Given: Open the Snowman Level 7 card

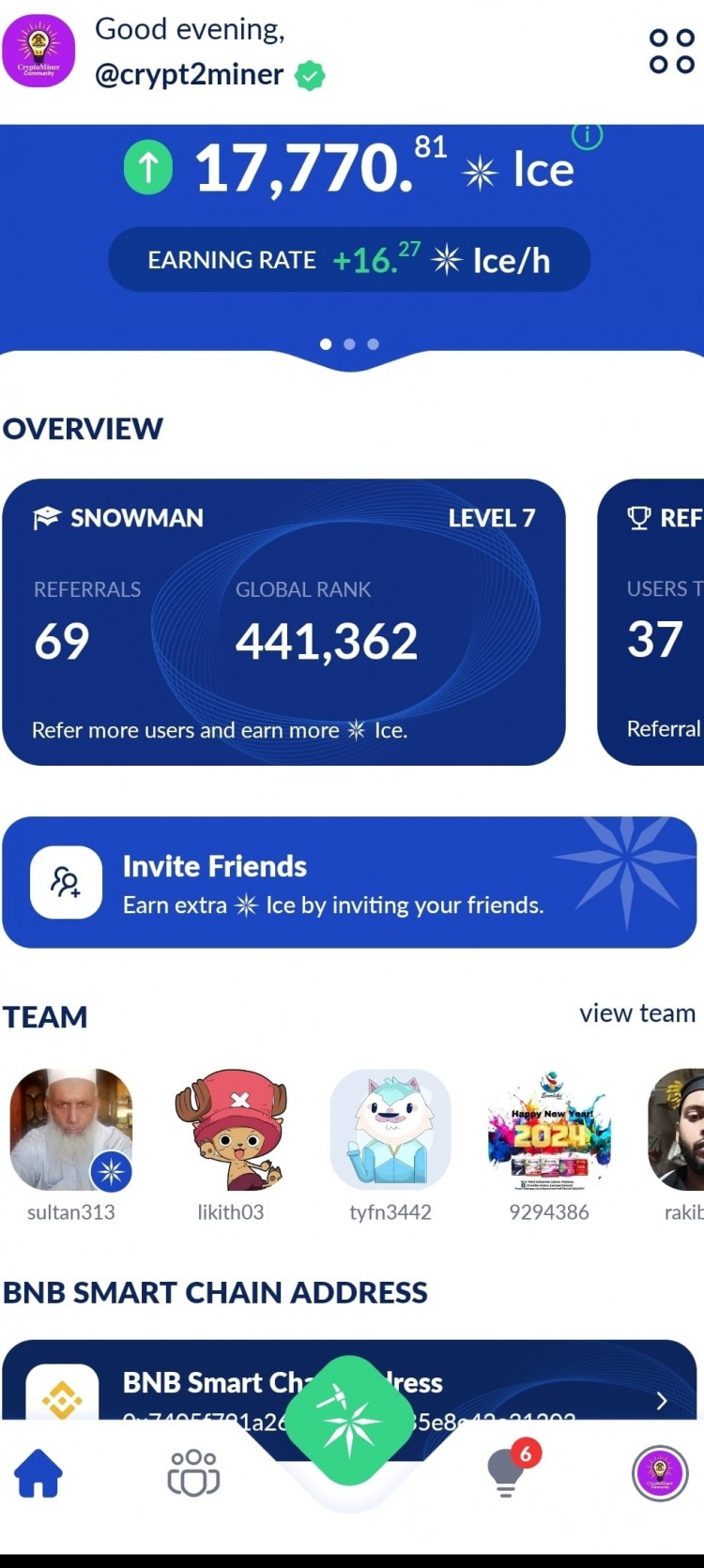Looking at the screenshot, I should click(283, 622).
